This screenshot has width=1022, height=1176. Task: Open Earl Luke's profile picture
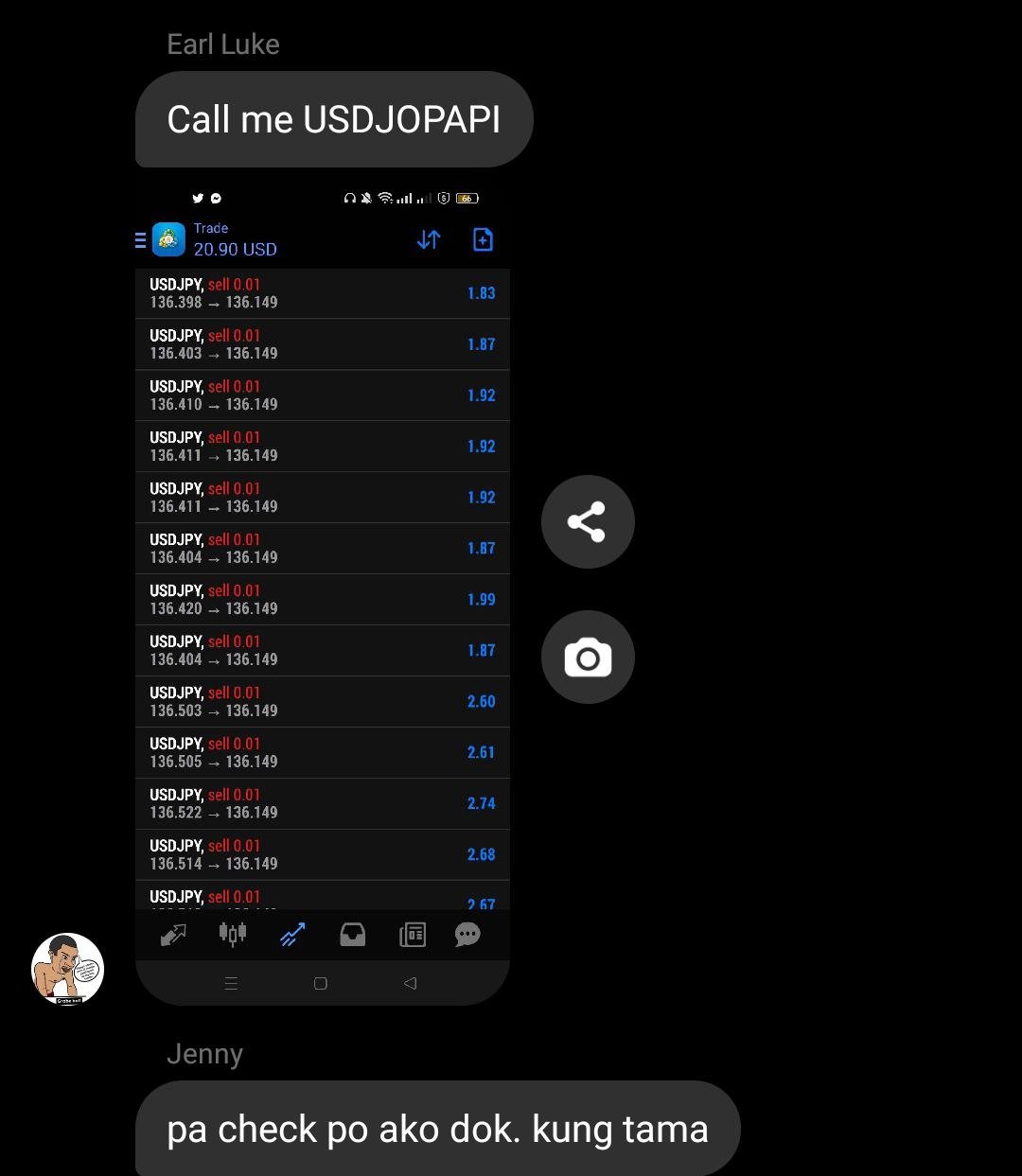(x=67, y=969)
